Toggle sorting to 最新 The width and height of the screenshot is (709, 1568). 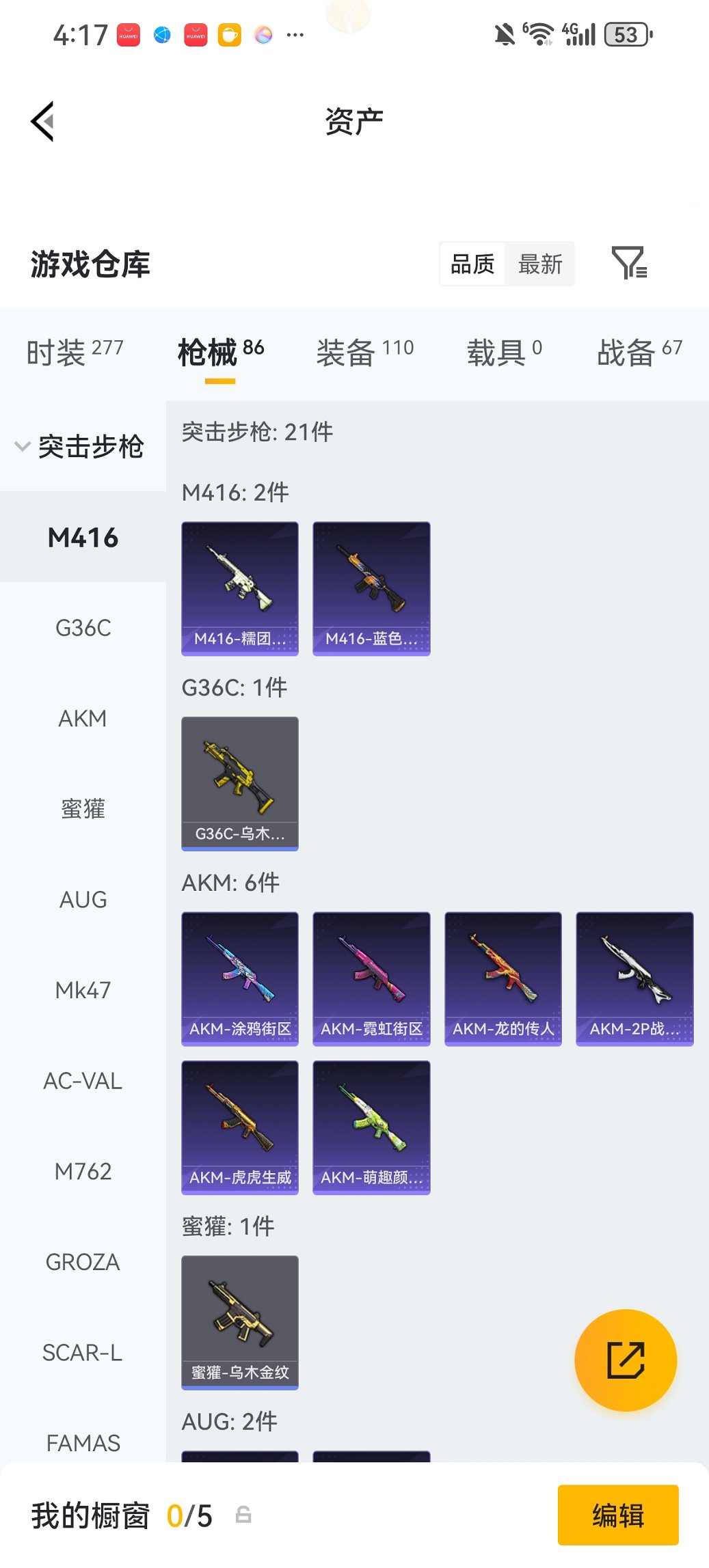(540, 263)
